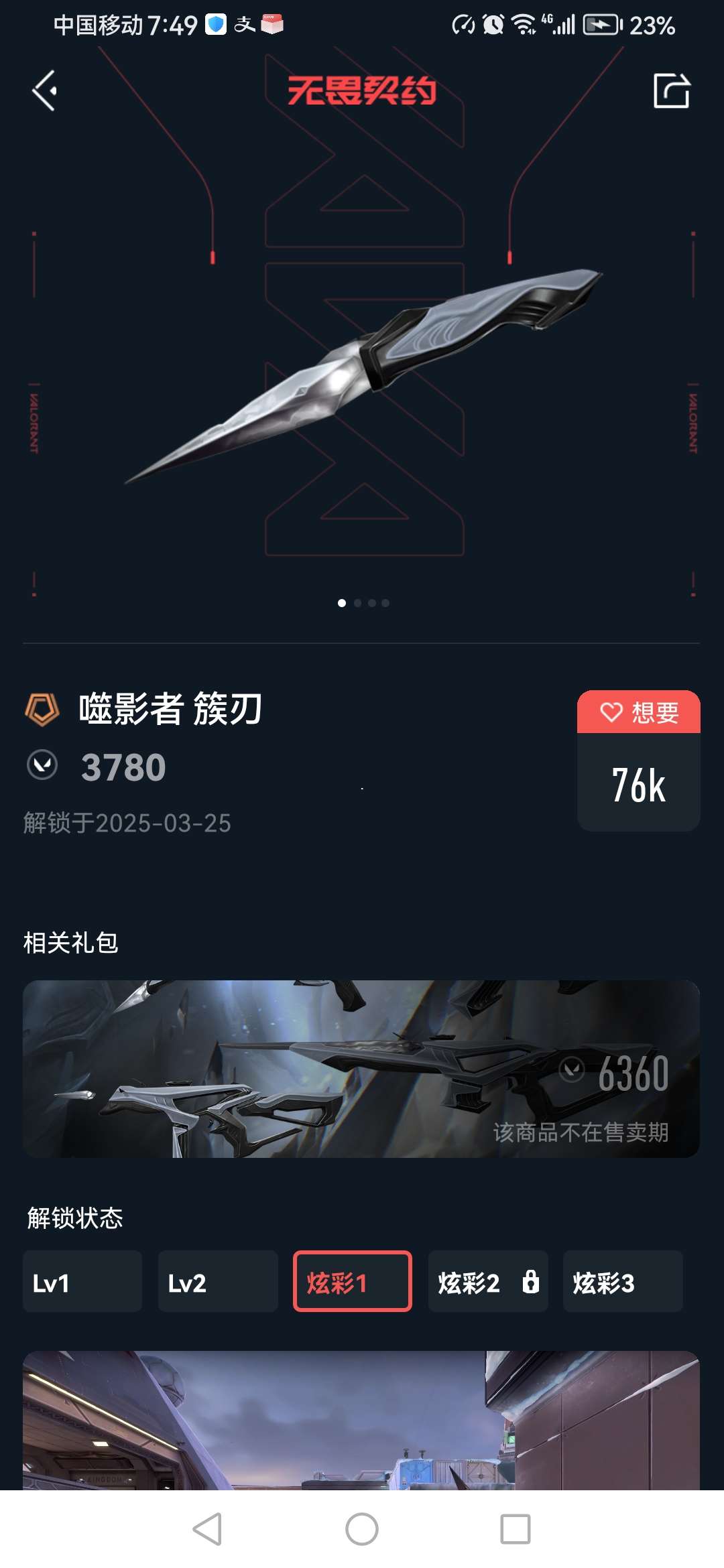Switch to the 炫彩1 variant

352,1281
